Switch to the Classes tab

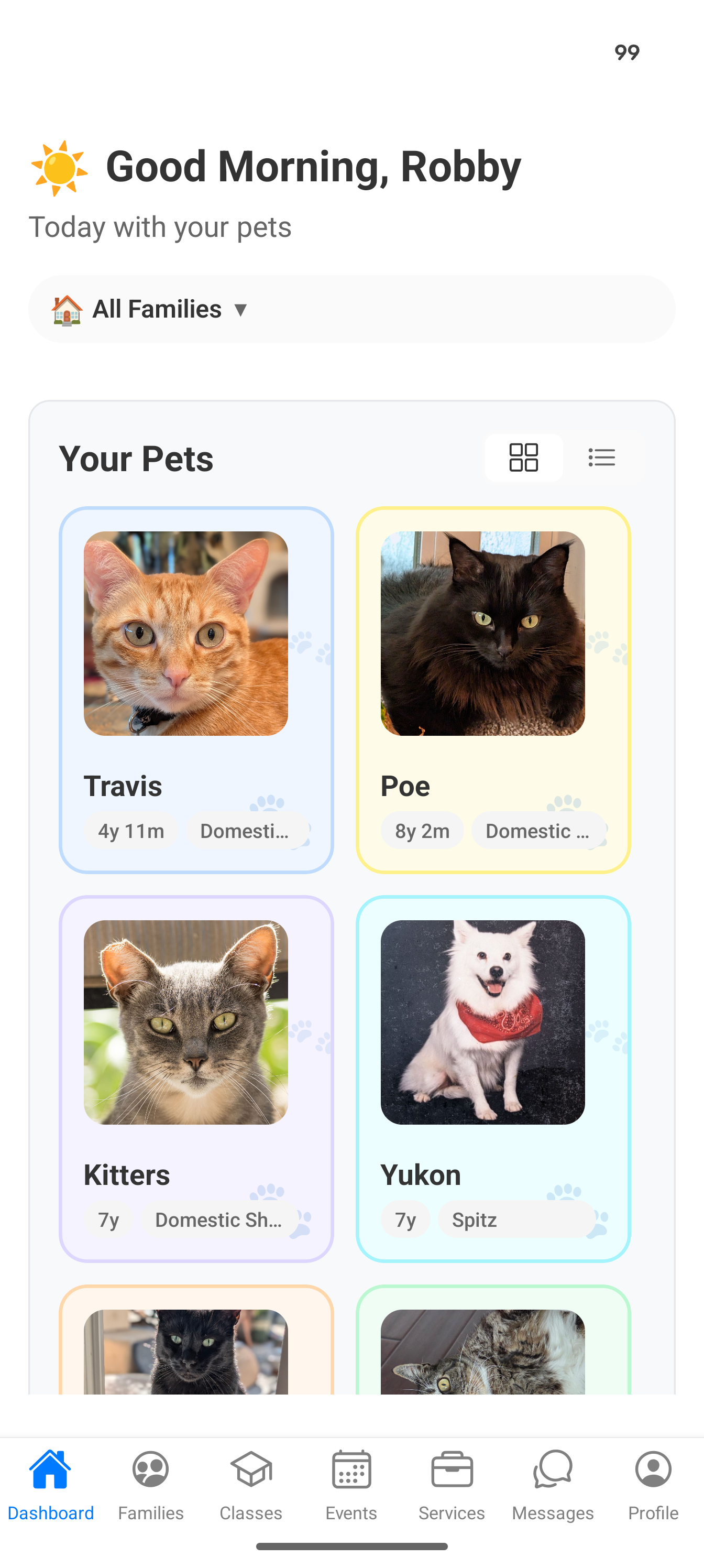(251, 1485)
